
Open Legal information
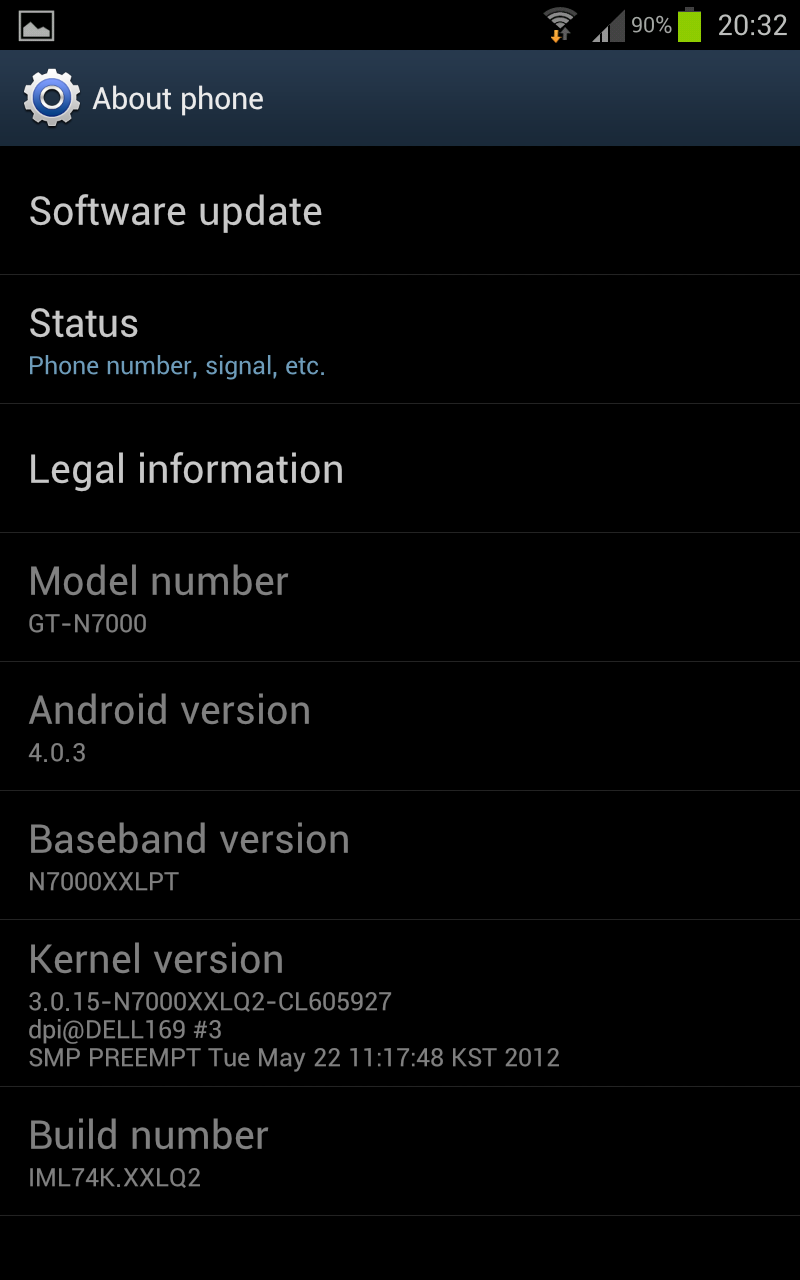[400, 469]
